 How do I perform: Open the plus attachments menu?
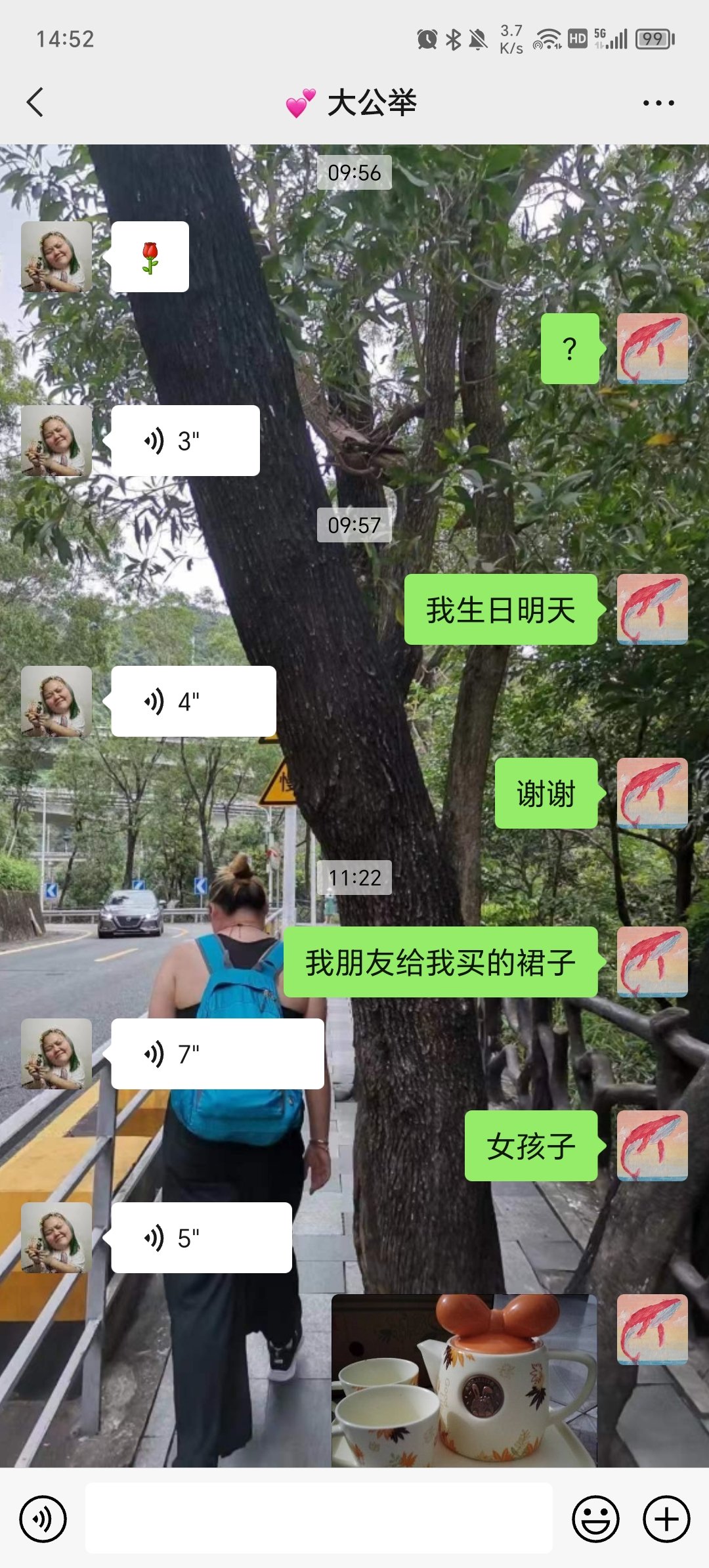pos(666,1519)
